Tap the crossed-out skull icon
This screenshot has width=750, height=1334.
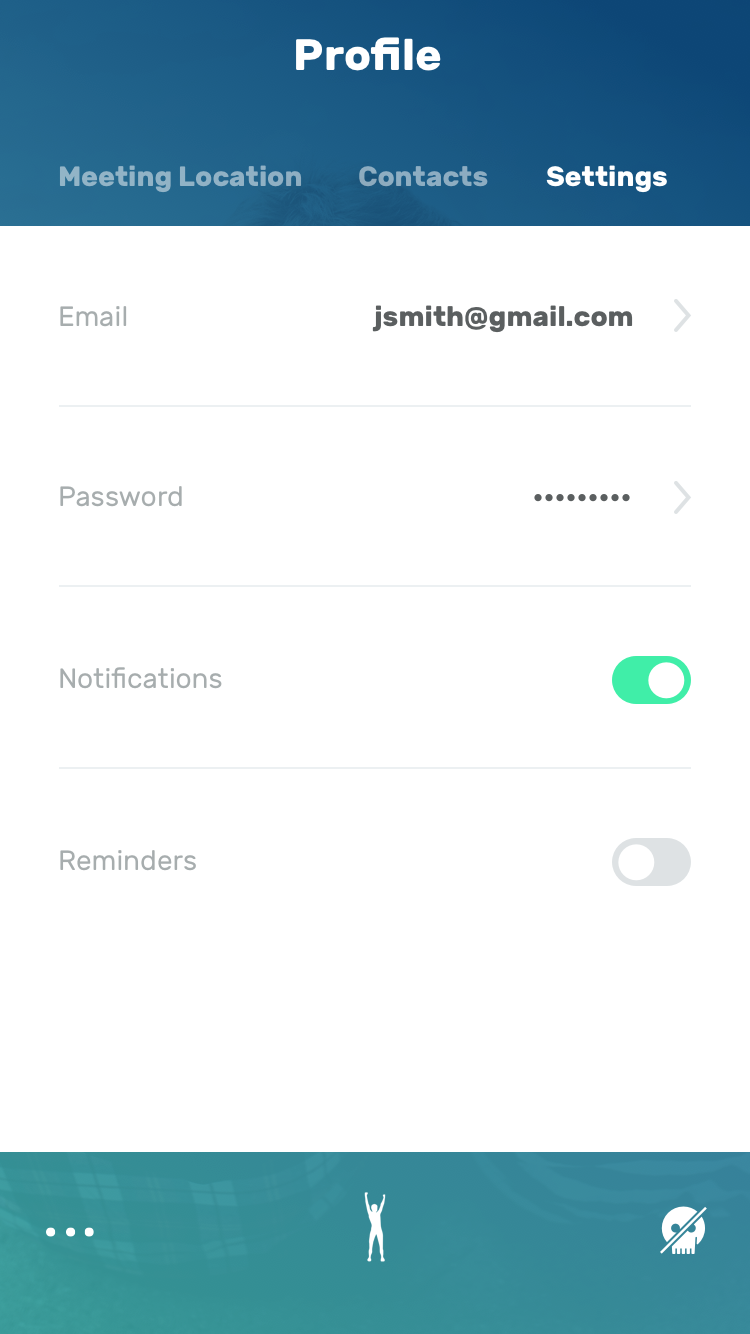[x=683, y=1230]
